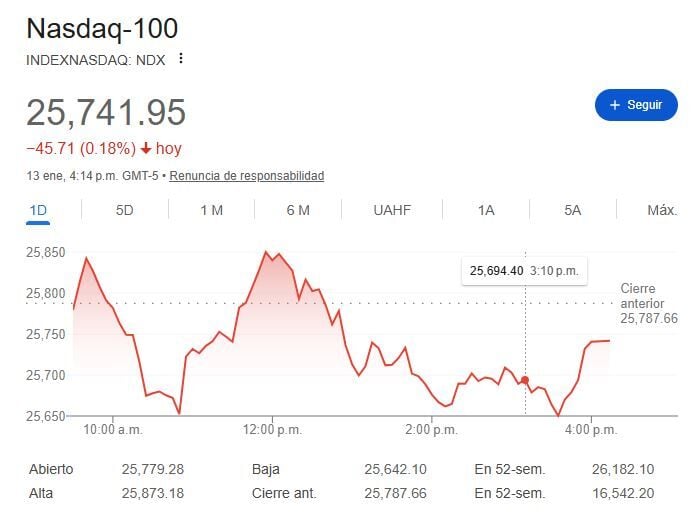Show the Máx. chart range
The image size is (696, 526).
click(662, 210)
